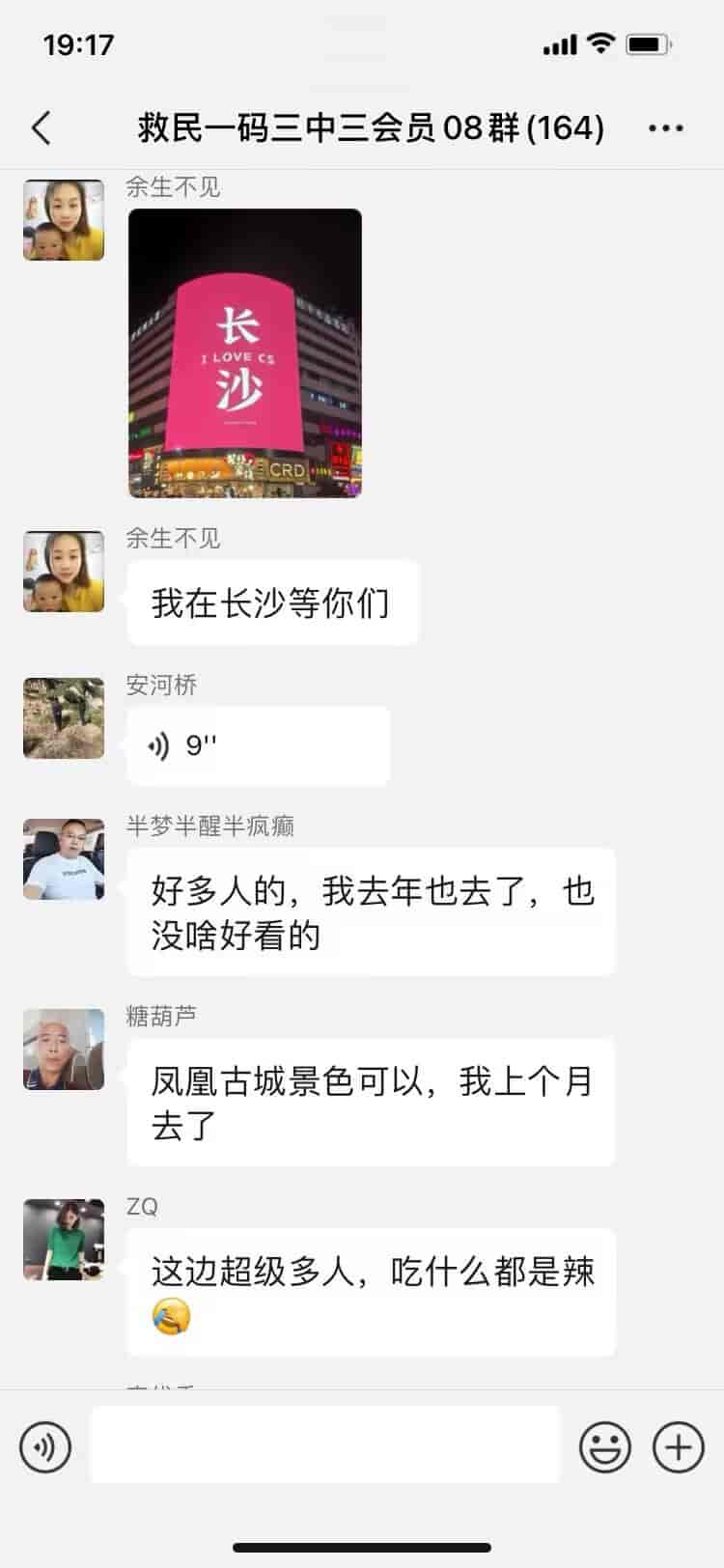Screen dimensions: 724x1568
Task: Tap the message text field
Action: pos(325,1444)
